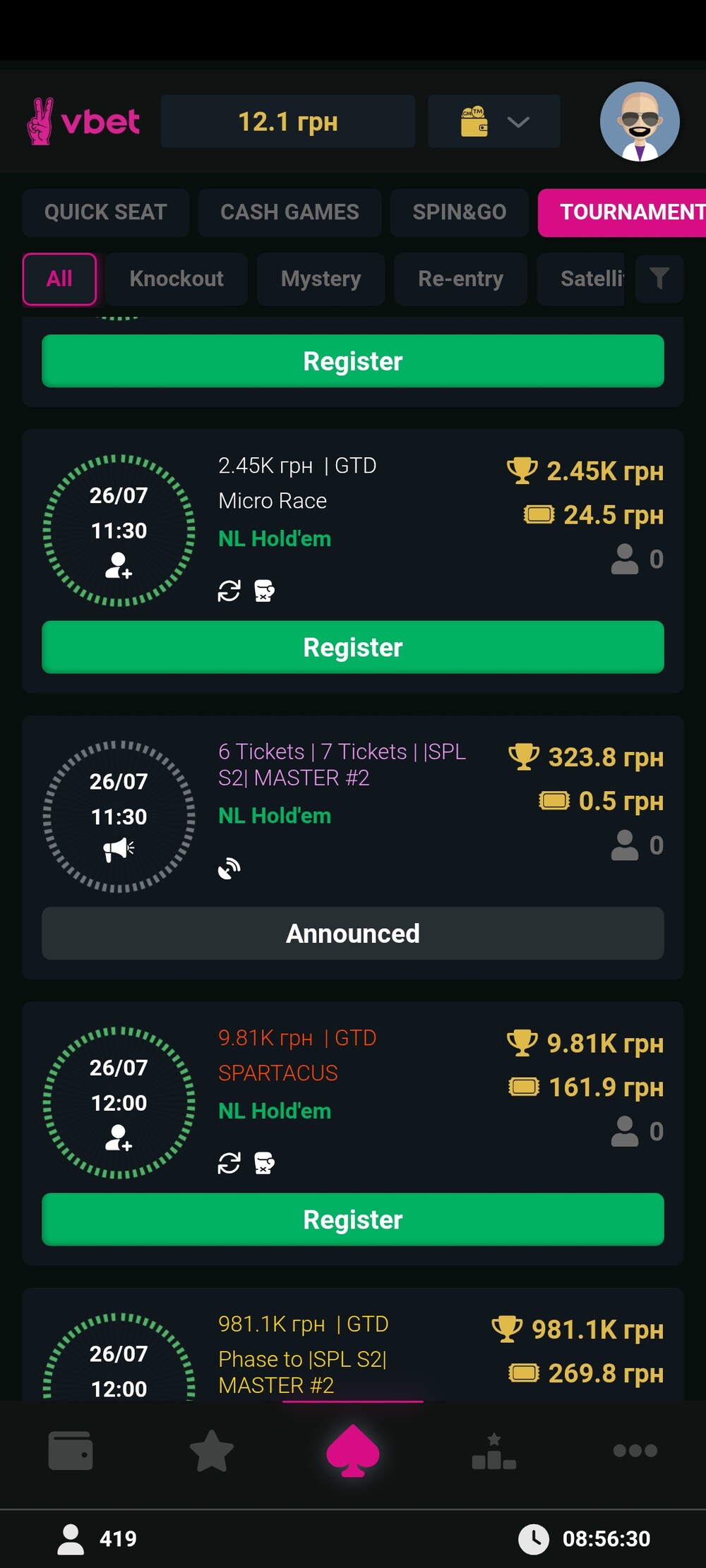Register for the SPARTACUS tournament
The image size is (706, 1568).
pyautogui.click(x=353, y=1219)
